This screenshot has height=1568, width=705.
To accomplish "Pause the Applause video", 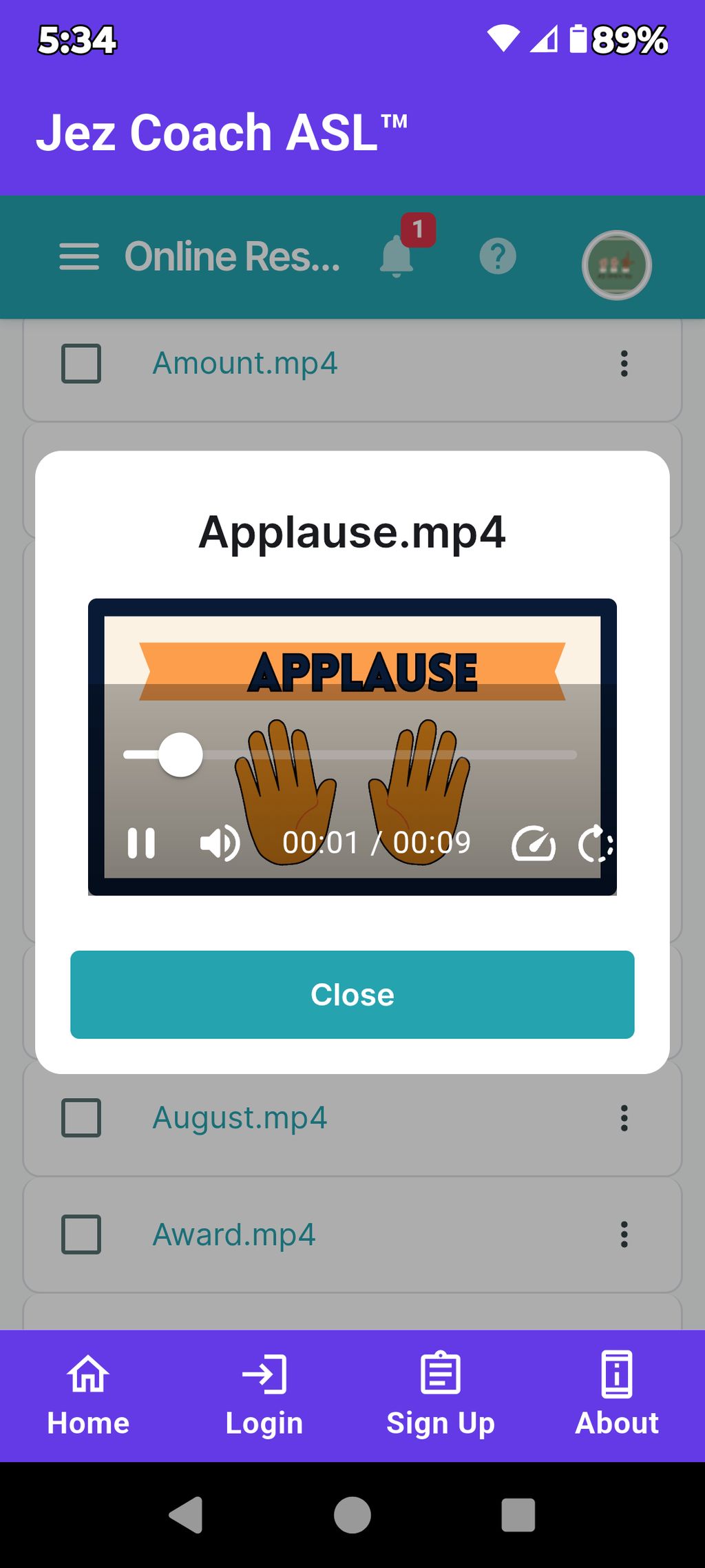I will (x=141, y=843).
